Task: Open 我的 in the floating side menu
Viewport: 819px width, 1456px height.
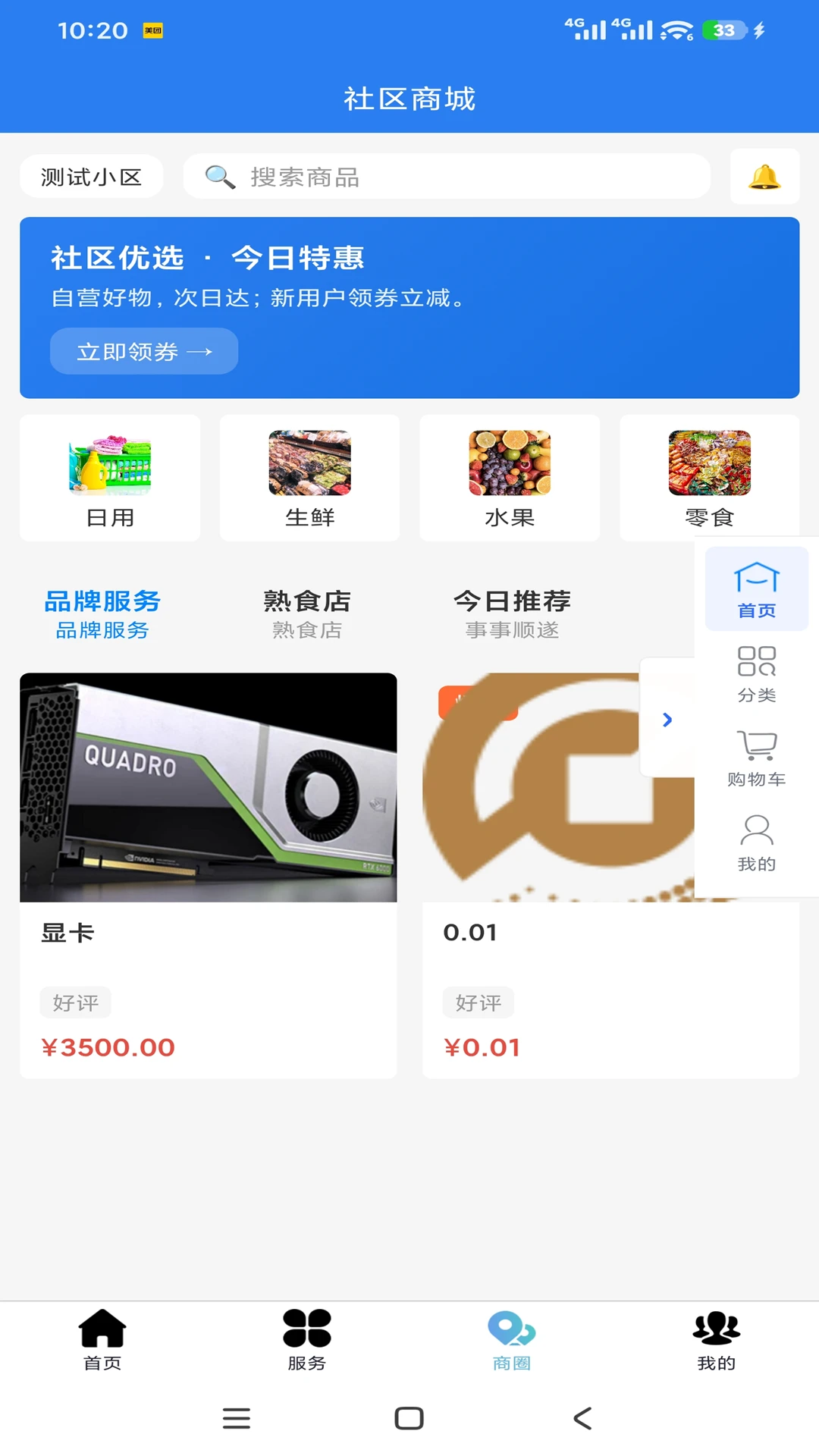Action: coord(757,843)
